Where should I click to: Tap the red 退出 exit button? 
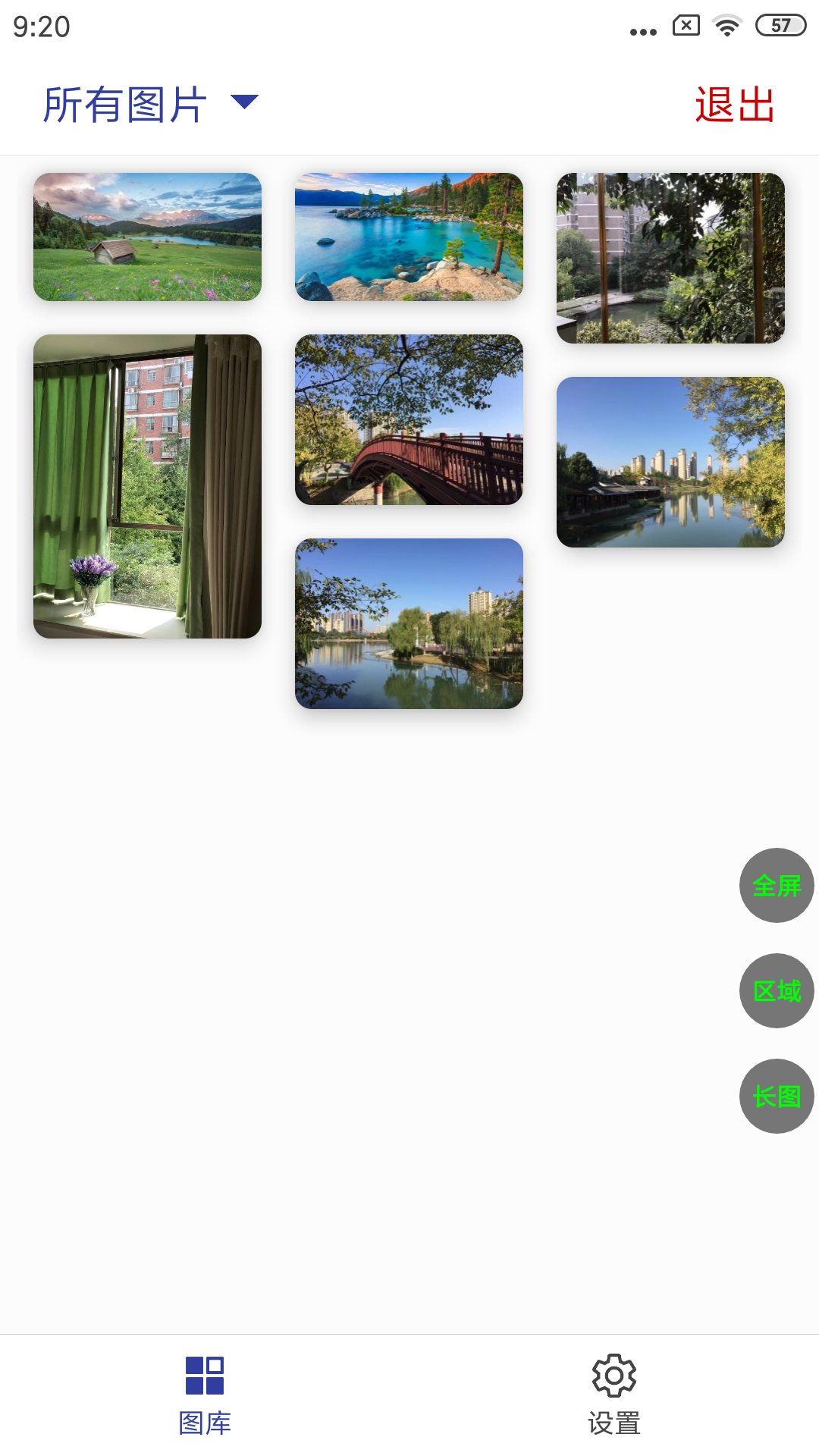pyautogui.click(x=734, y=105)
